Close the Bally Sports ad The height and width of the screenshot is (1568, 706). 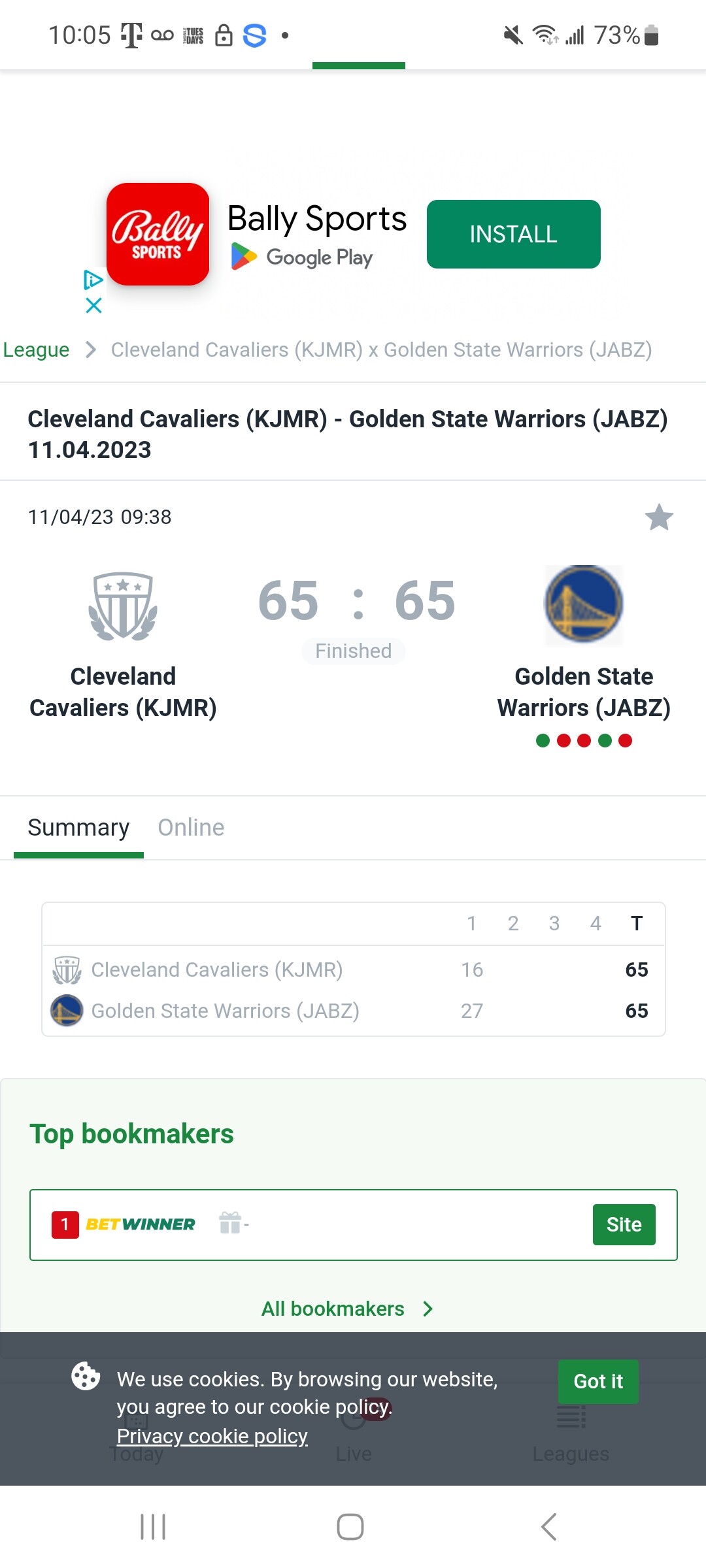click(94, 305)
